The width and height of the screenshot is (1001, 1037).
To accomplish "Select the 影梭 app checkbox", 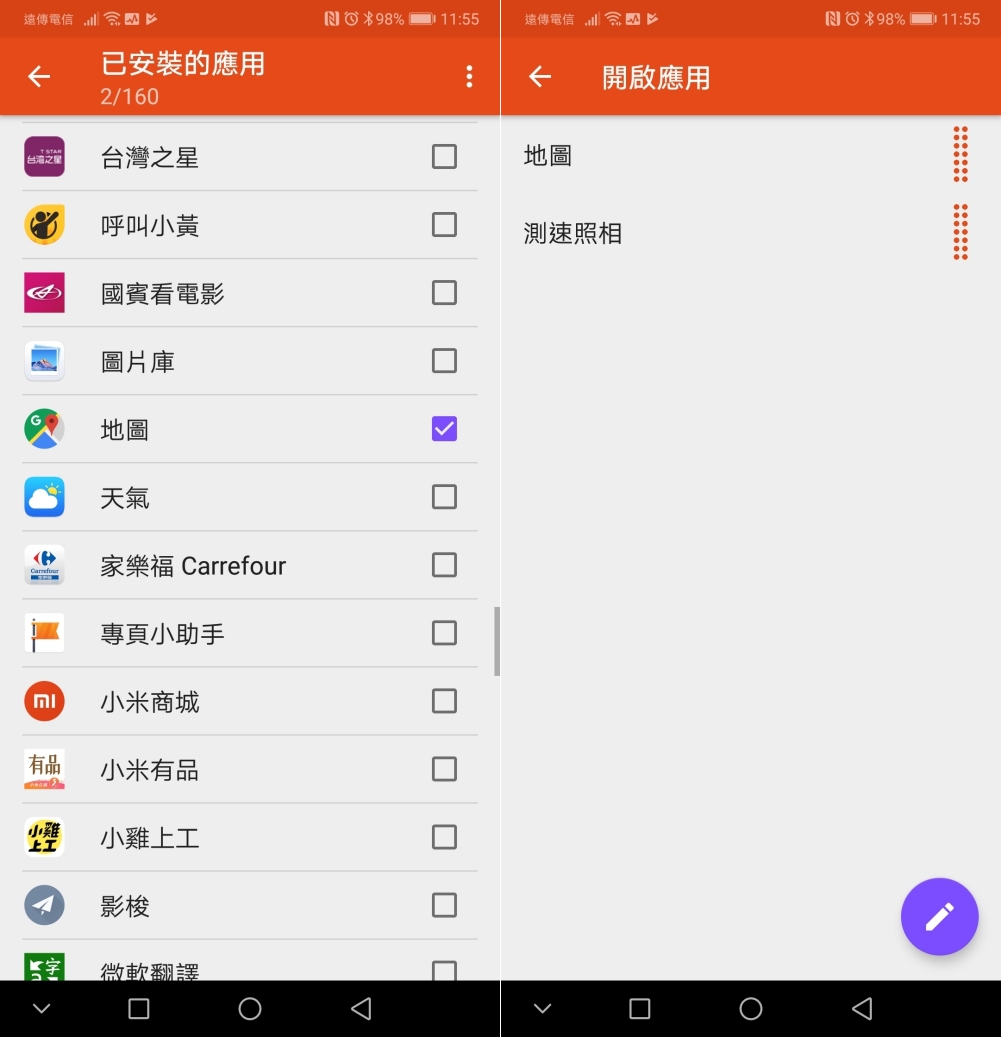I will (444, 905).
